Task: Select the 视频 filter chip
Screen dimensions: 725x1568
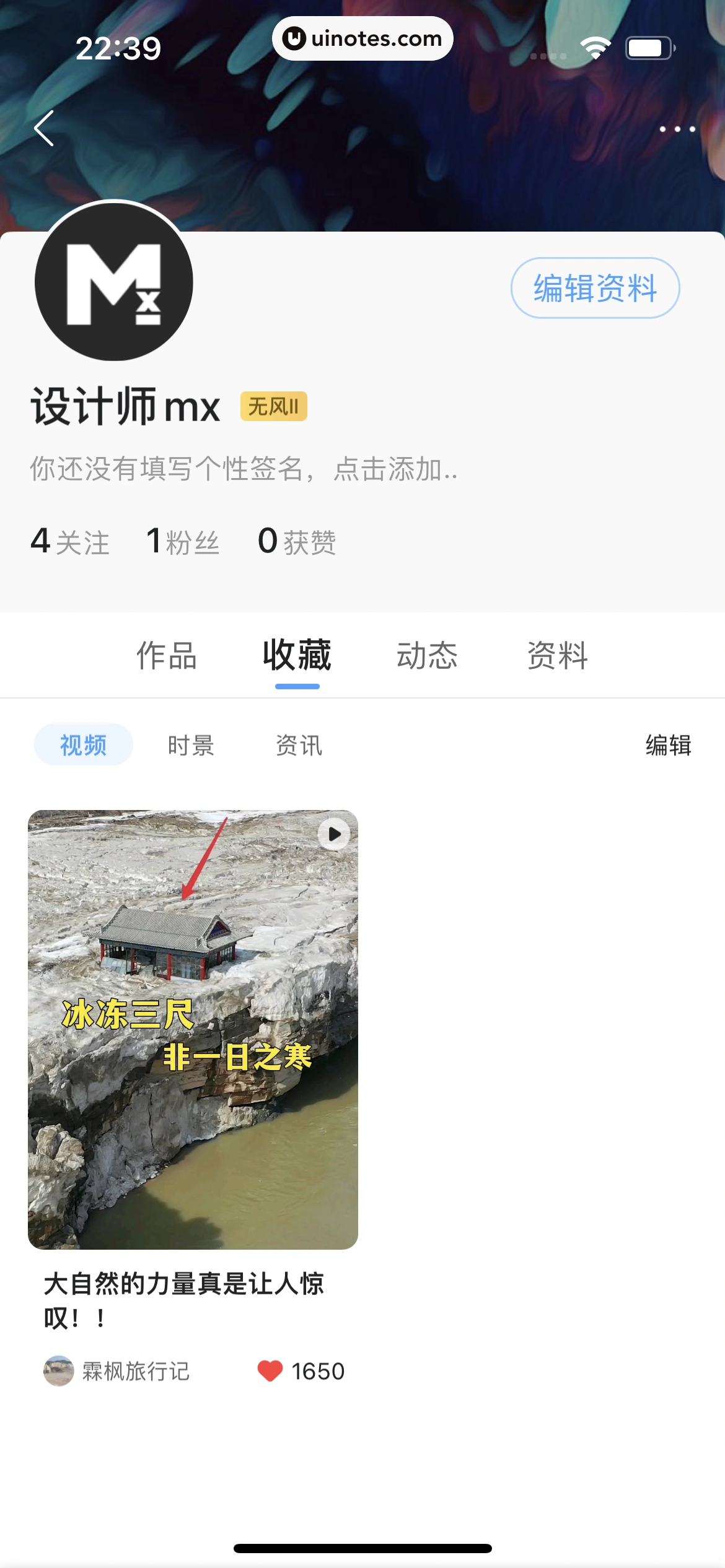Action: pyautogui.click(x=84, y=745)
